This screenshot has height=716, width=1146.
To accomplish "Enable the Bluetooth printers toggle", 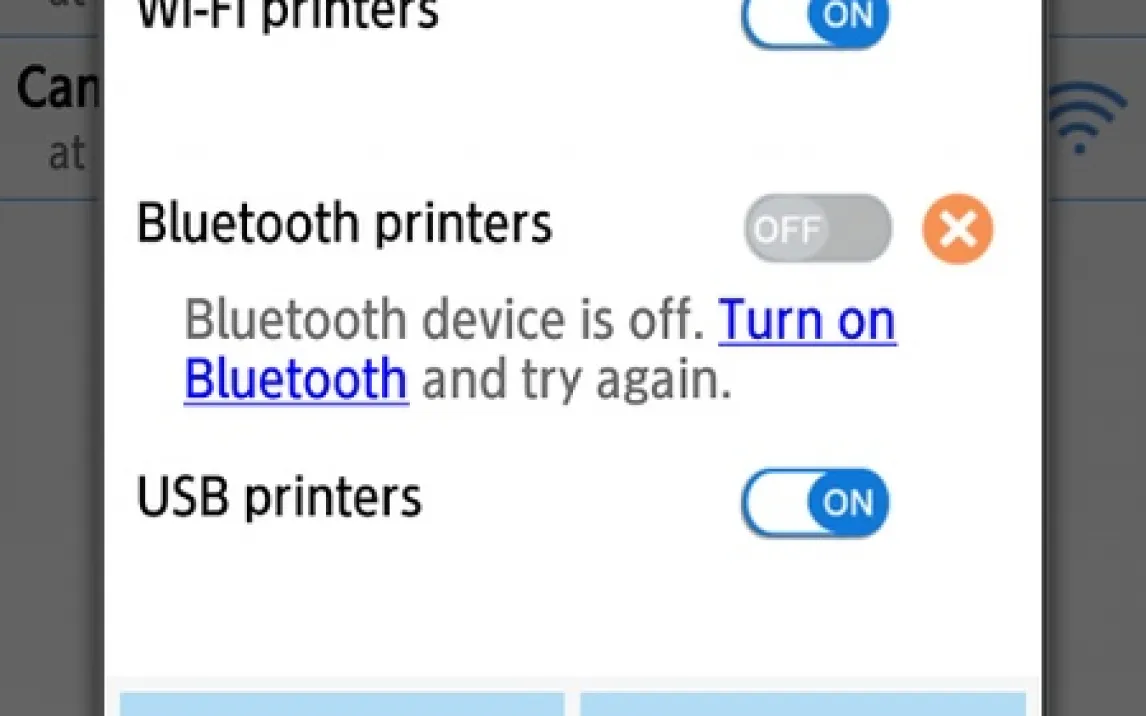I will 816,229.
